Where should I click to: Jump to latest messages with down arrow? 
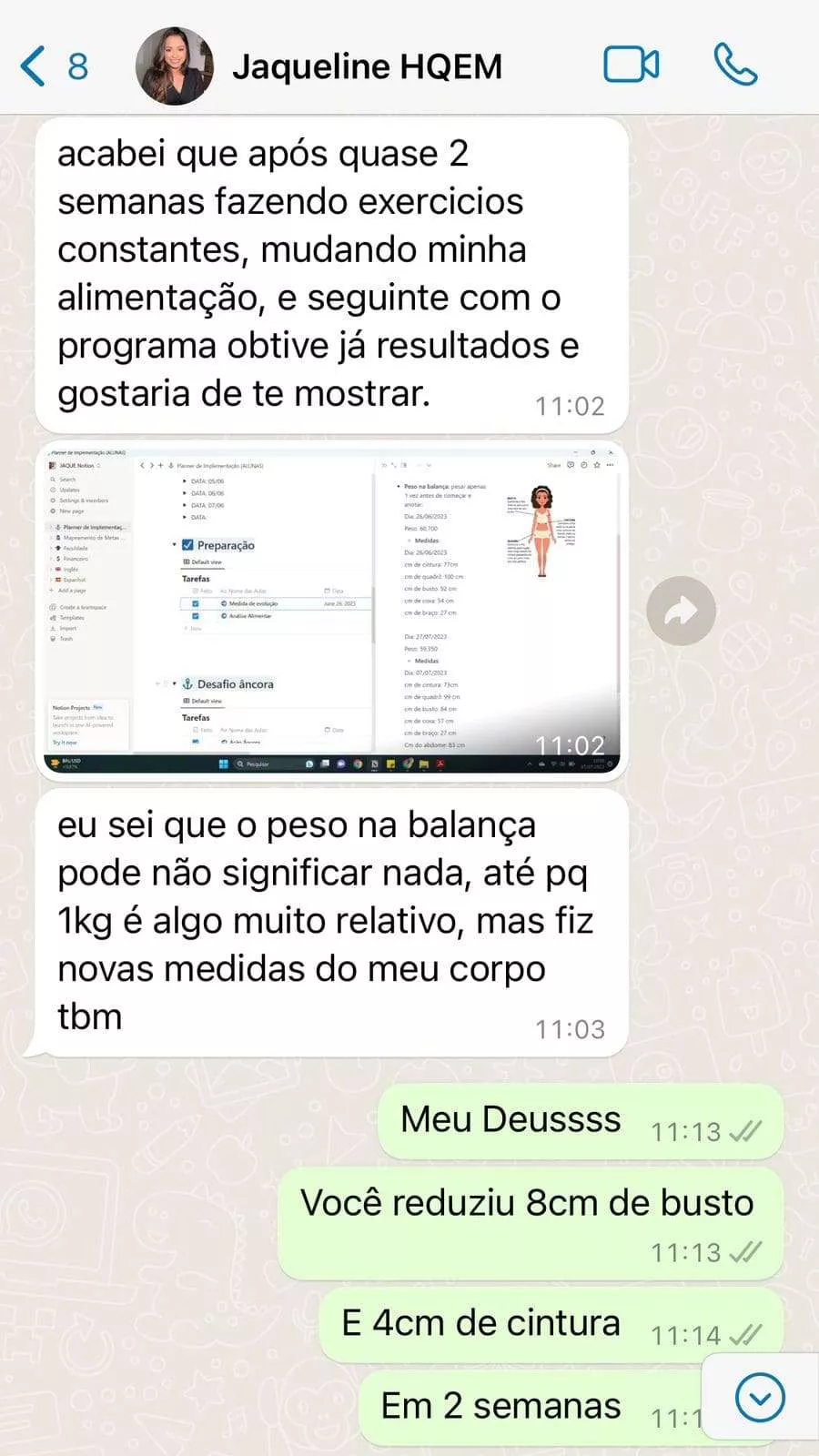coord(760,1397)
